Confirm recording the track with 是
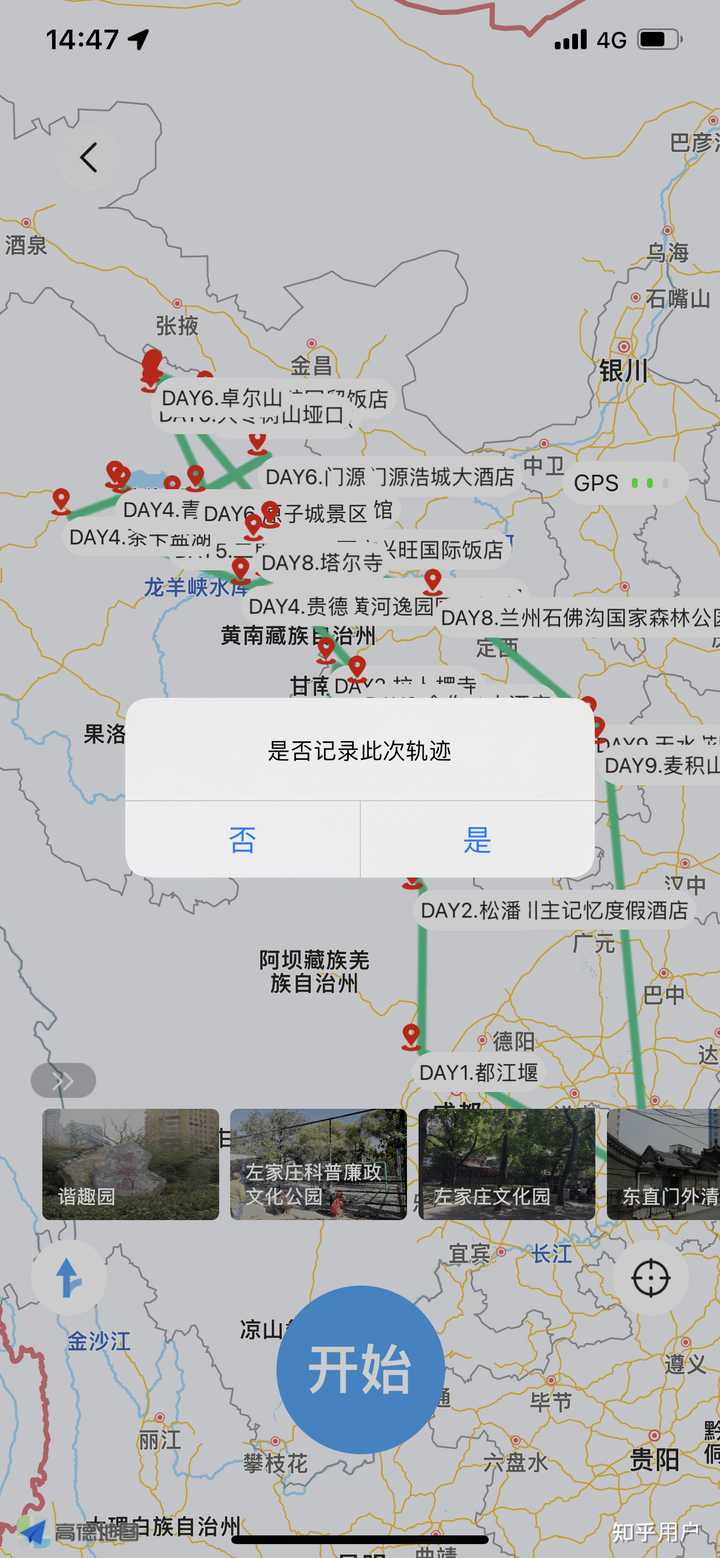720x1558 pixels. coord(477,839)
